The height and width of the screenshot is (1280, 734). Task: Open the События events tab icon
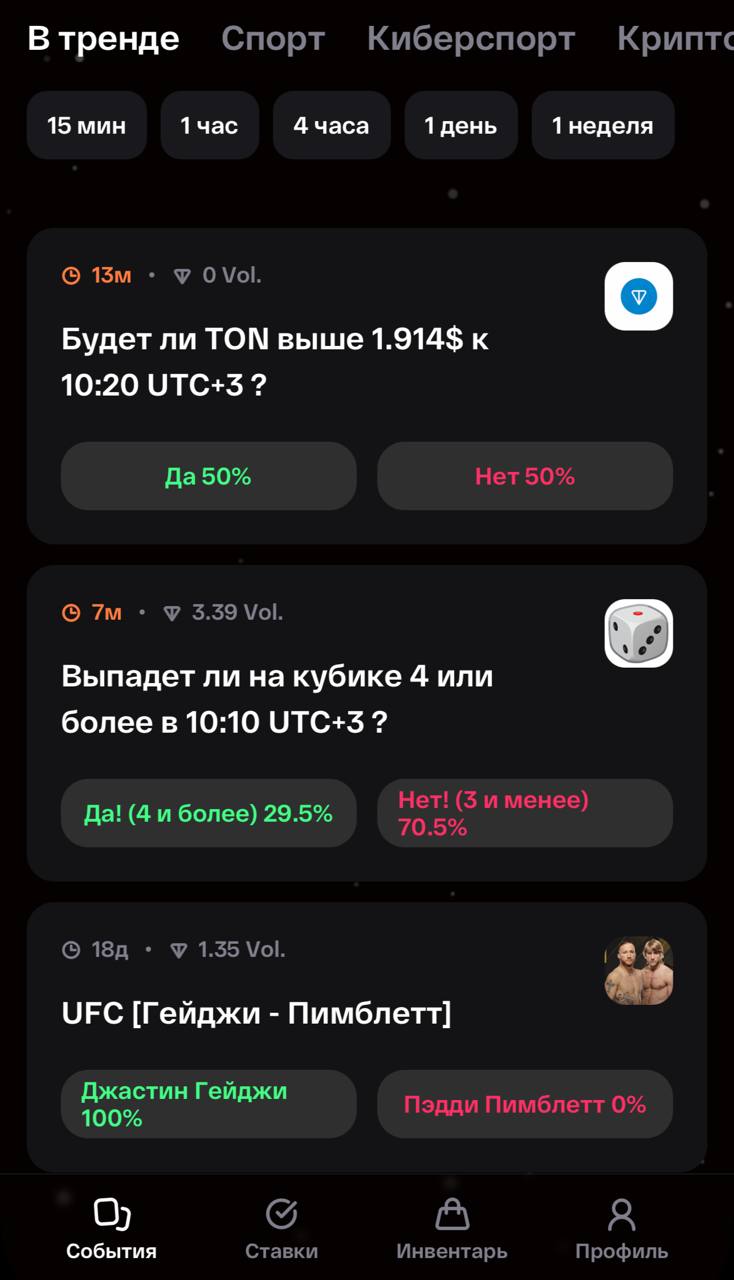click(x=110, y=1213)
